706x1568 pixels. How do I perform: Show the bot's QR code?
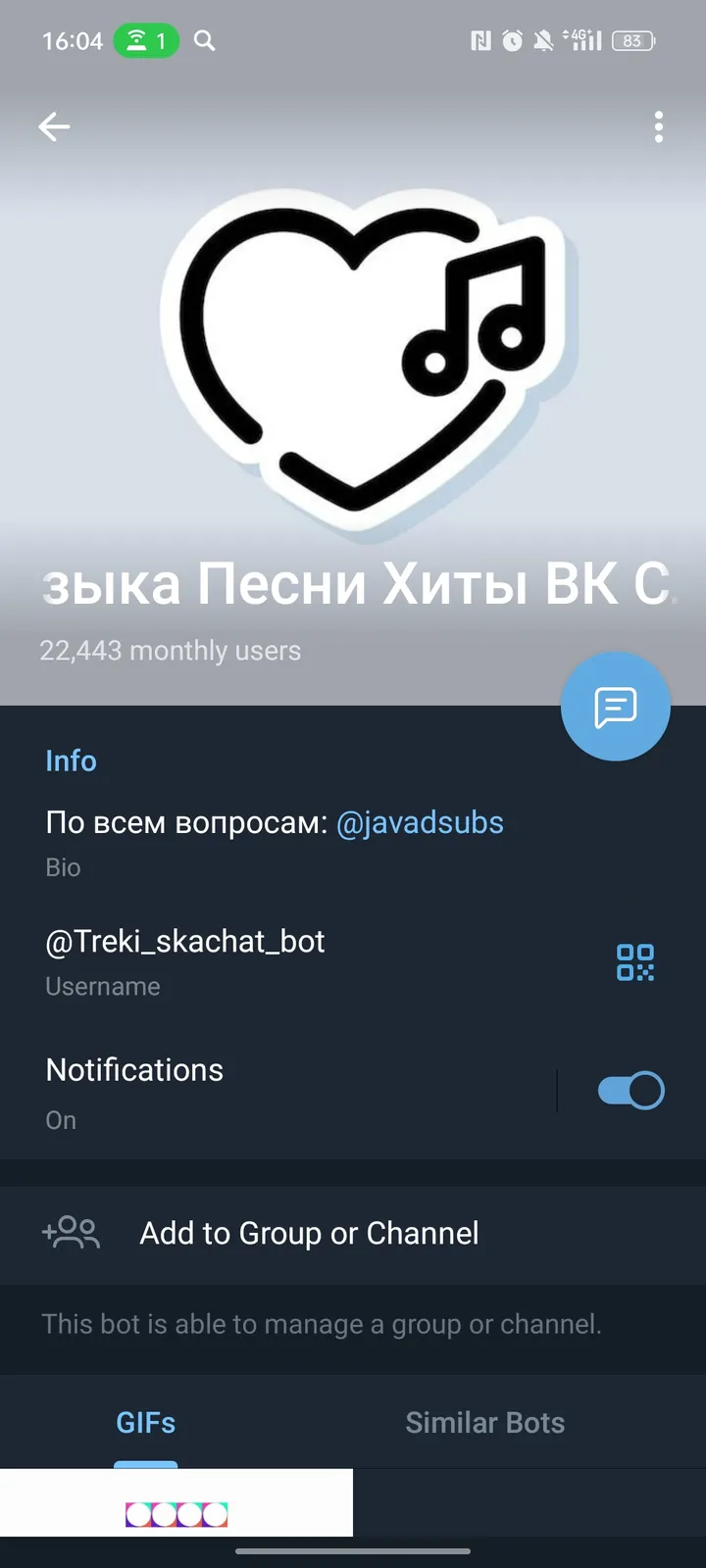[635, 962]
